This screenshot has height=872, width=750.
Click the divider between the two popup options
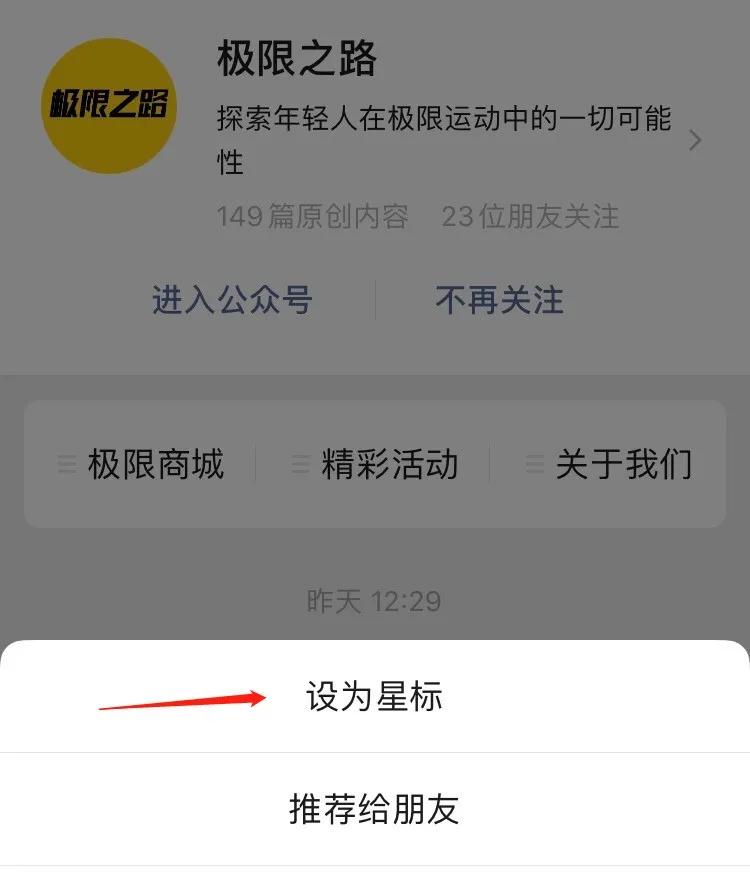pos(375,755)
